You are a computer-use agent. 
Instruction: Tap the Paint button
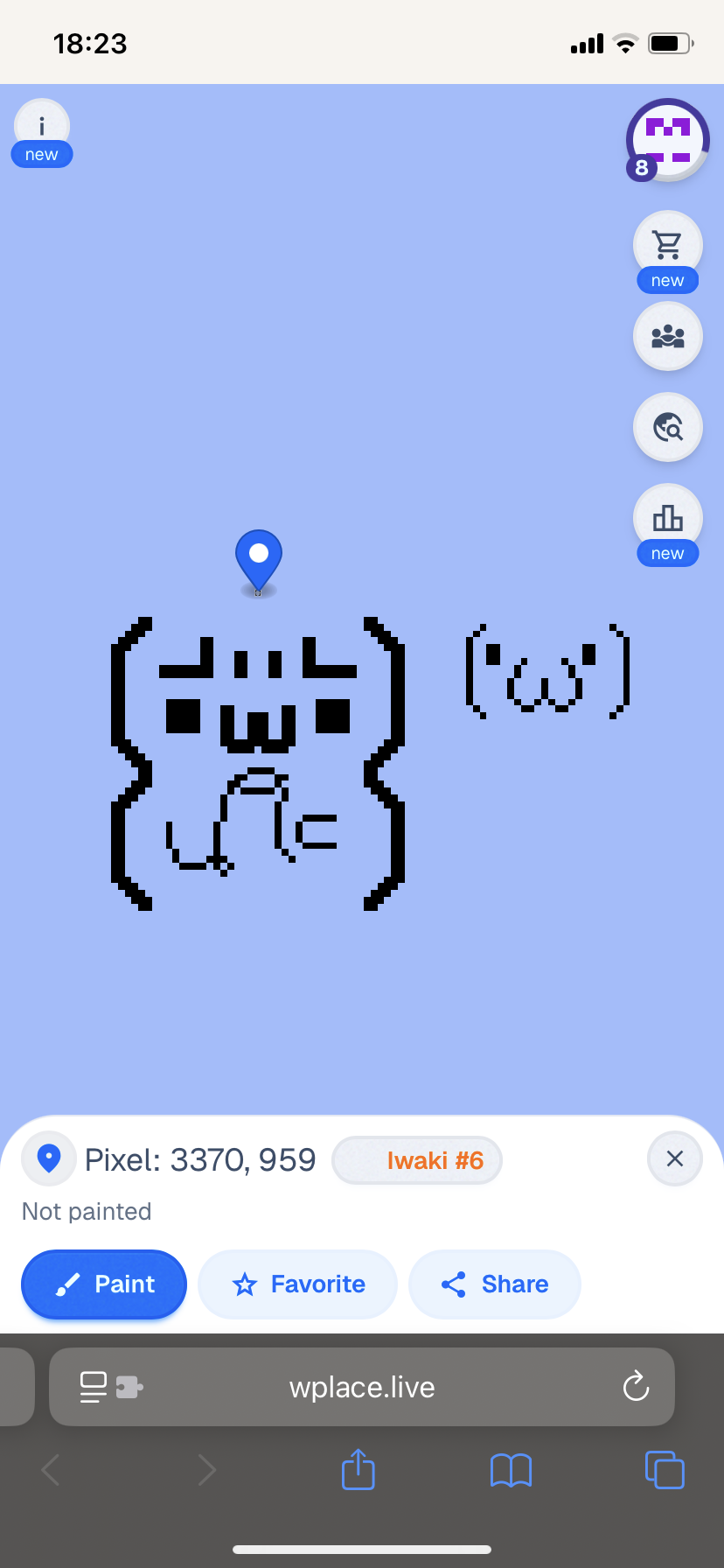104,1284
